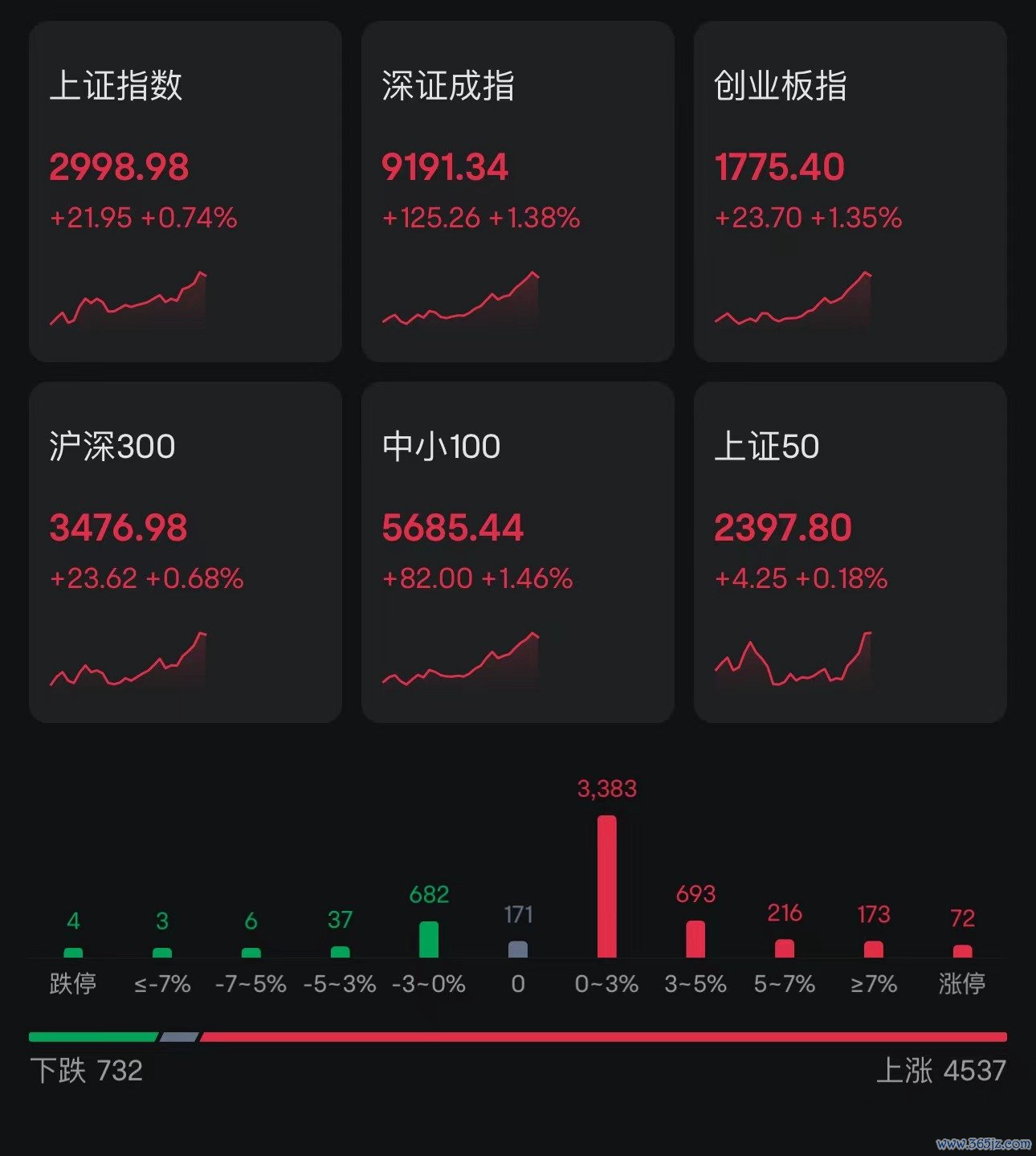
Task: Click the advance-decline progress bar
Action: (x=518, y=1038)
